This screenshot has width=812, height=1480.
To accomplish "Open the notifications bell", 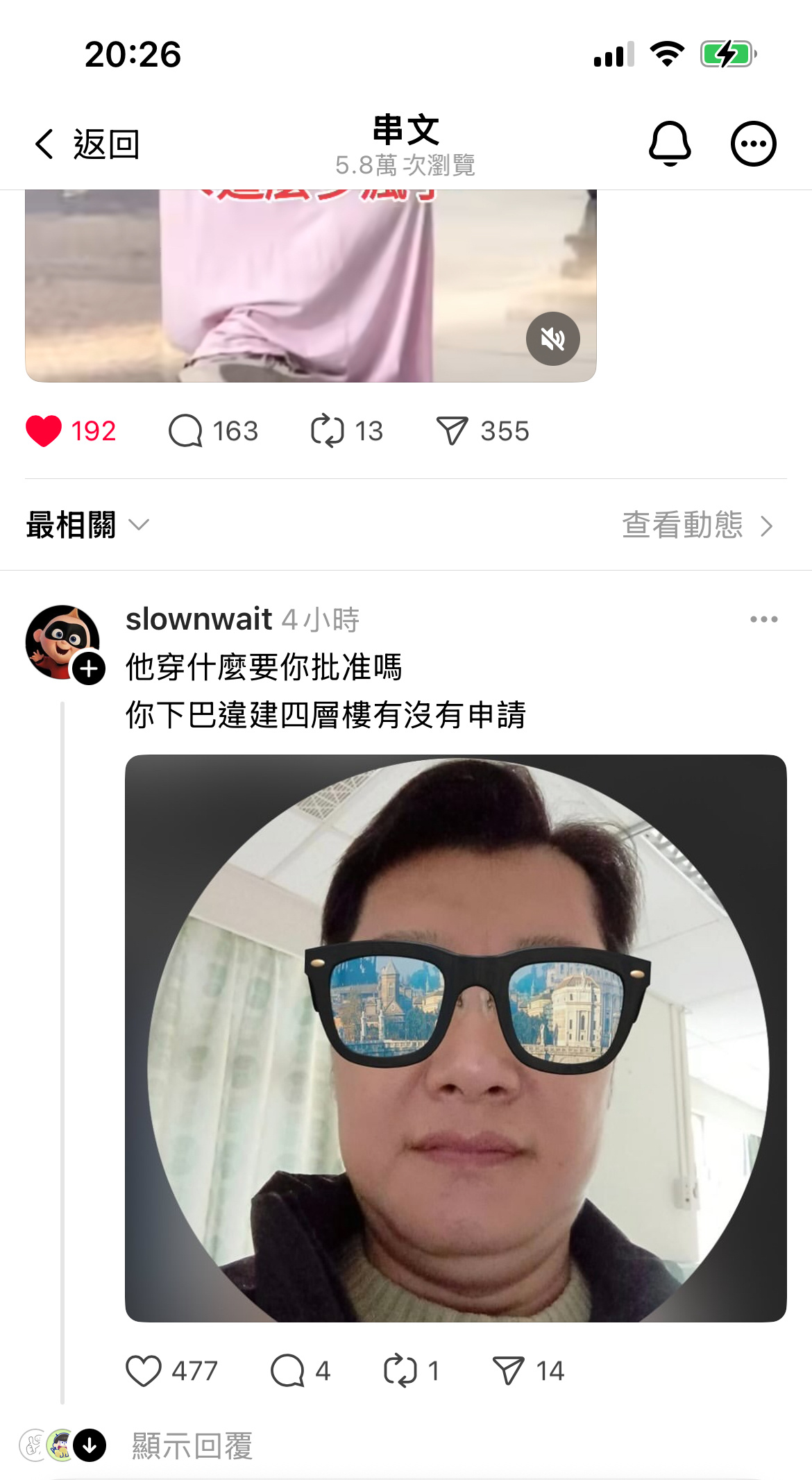I will [669, 144].
